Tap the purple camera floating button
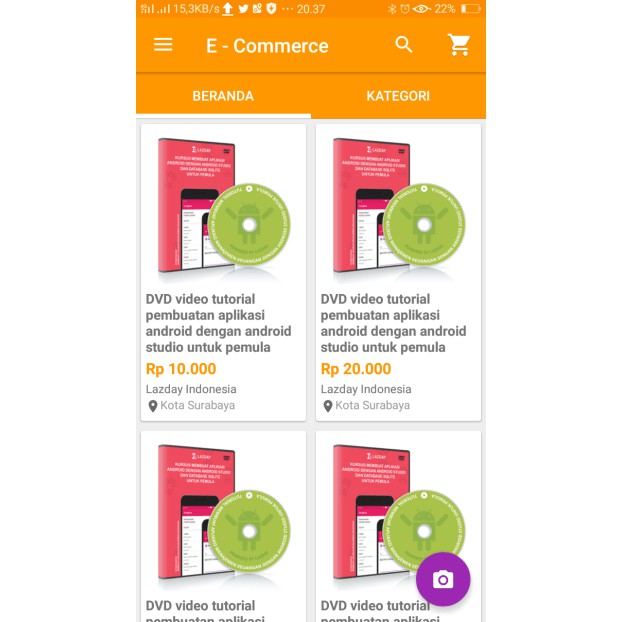 coord(443,579)
